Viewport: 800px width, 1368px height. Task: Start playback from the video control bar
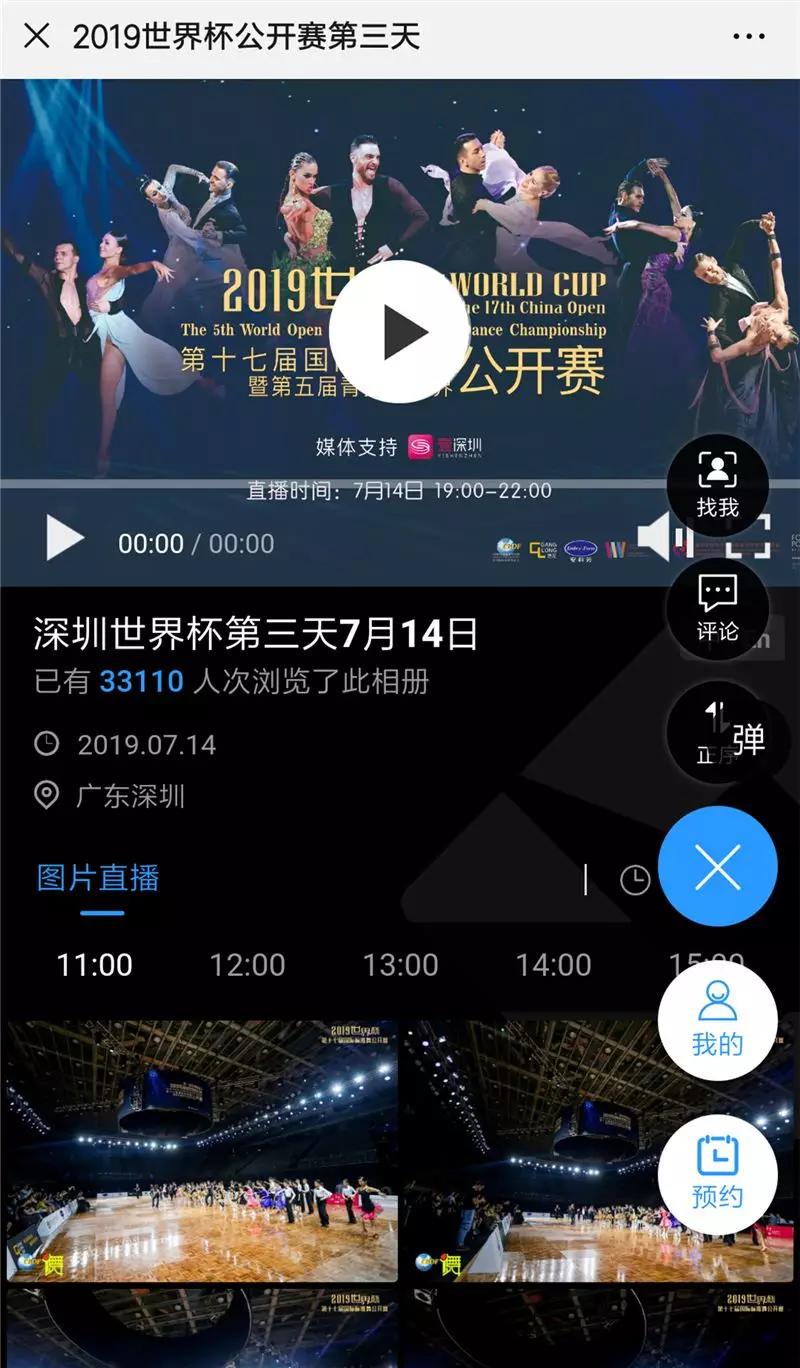pos(65,541)
